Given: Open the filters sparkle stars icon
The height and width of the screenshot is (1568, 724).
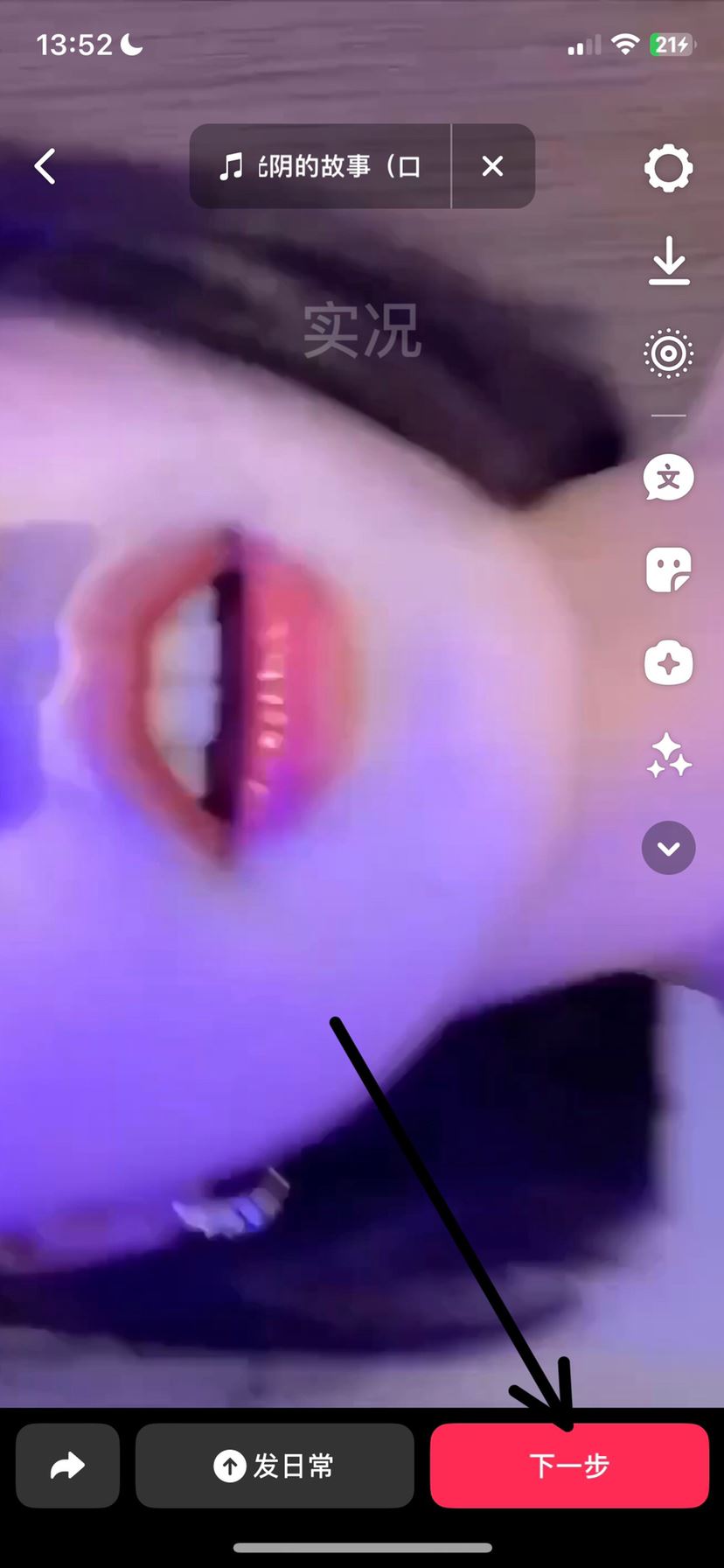Looking at the screenshot, I should [669, 756].
